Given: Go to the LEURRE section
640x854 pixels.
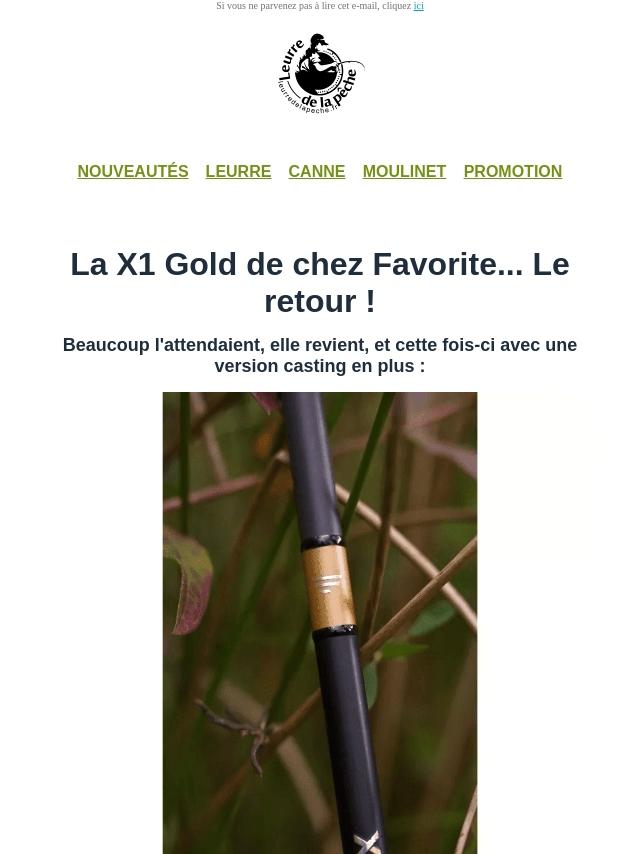Looking at the screenshot, I should [x=238, y=172].
